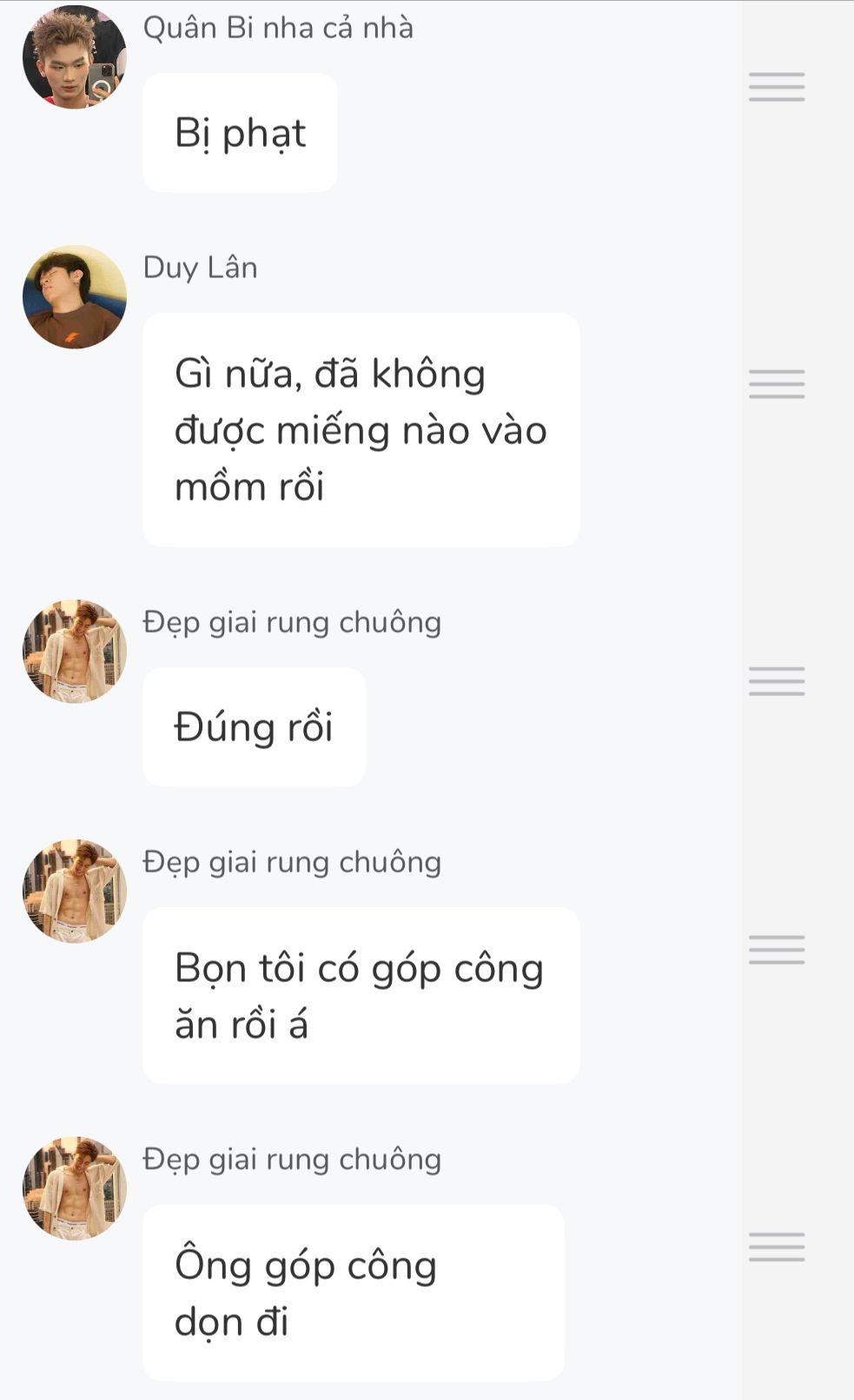Tap the handle icon beside "Đúng rồi"
This screenshot has height=1400, width=854.
(777, 681)
